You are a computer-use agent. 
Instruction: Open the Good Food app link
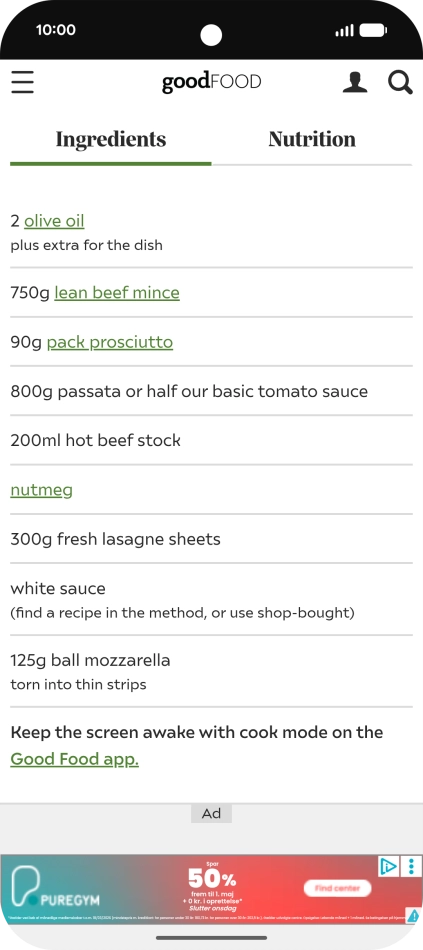coord(75,759)
